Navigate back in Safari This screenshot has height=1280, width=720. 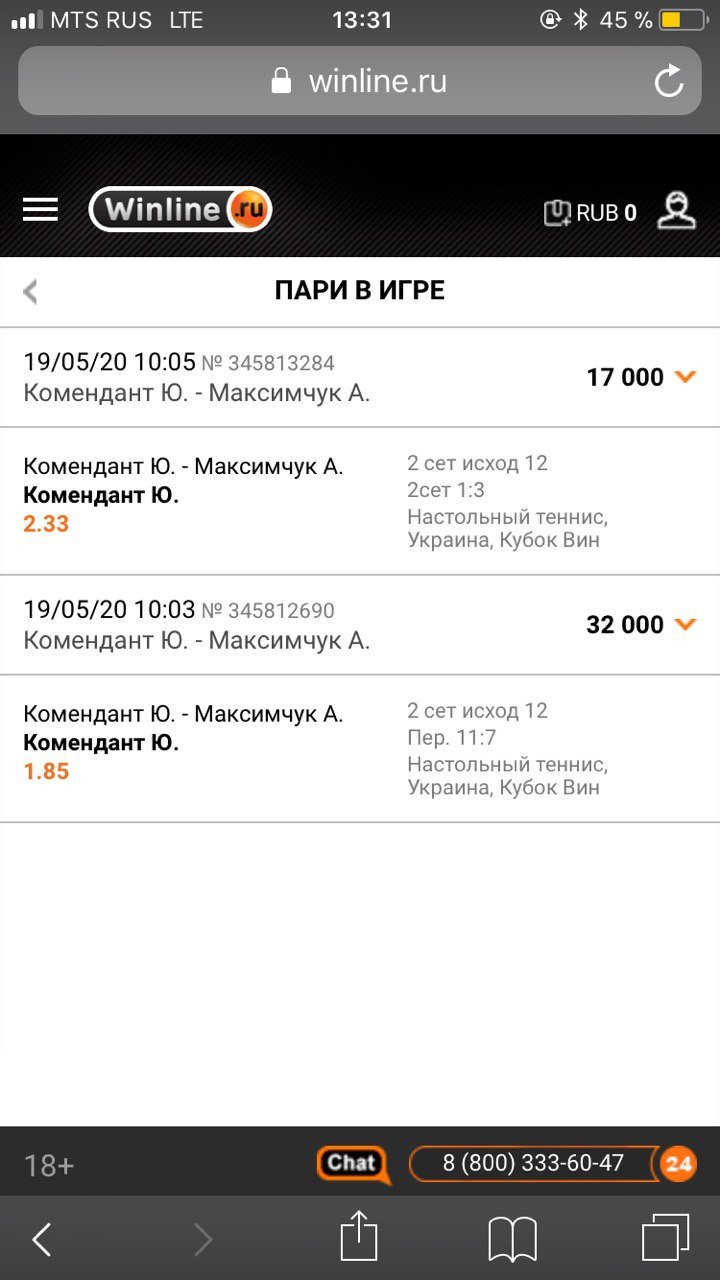(x=41, y=1240)
